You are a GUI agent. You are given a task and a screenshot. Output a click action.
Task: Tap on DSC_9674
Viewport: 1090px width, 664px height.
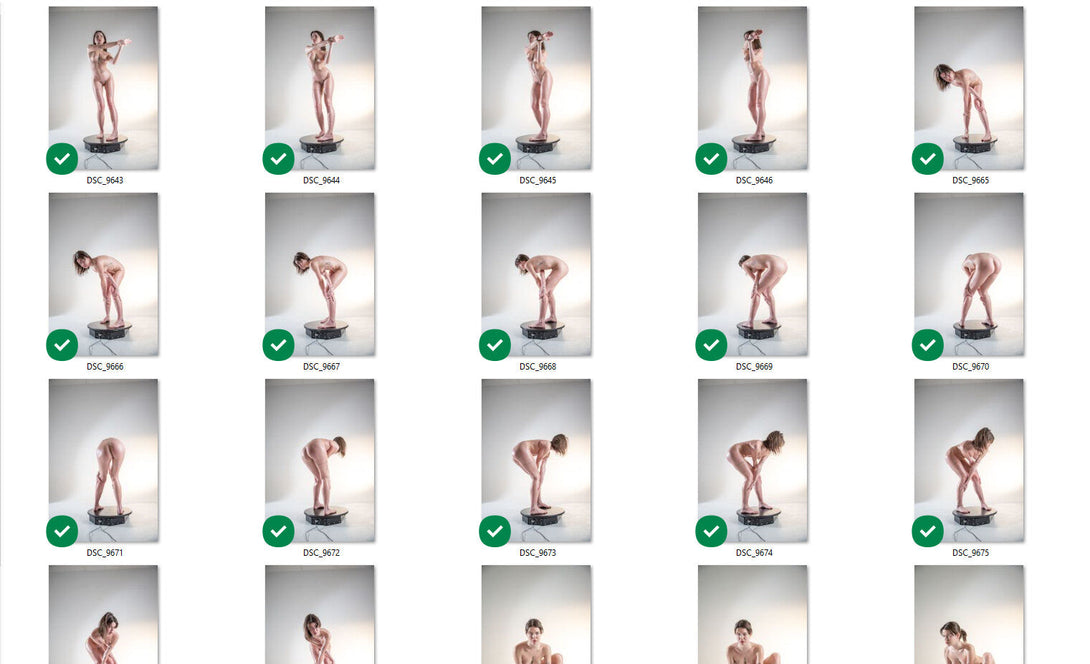pyautogui.click(x=752, y=460)
